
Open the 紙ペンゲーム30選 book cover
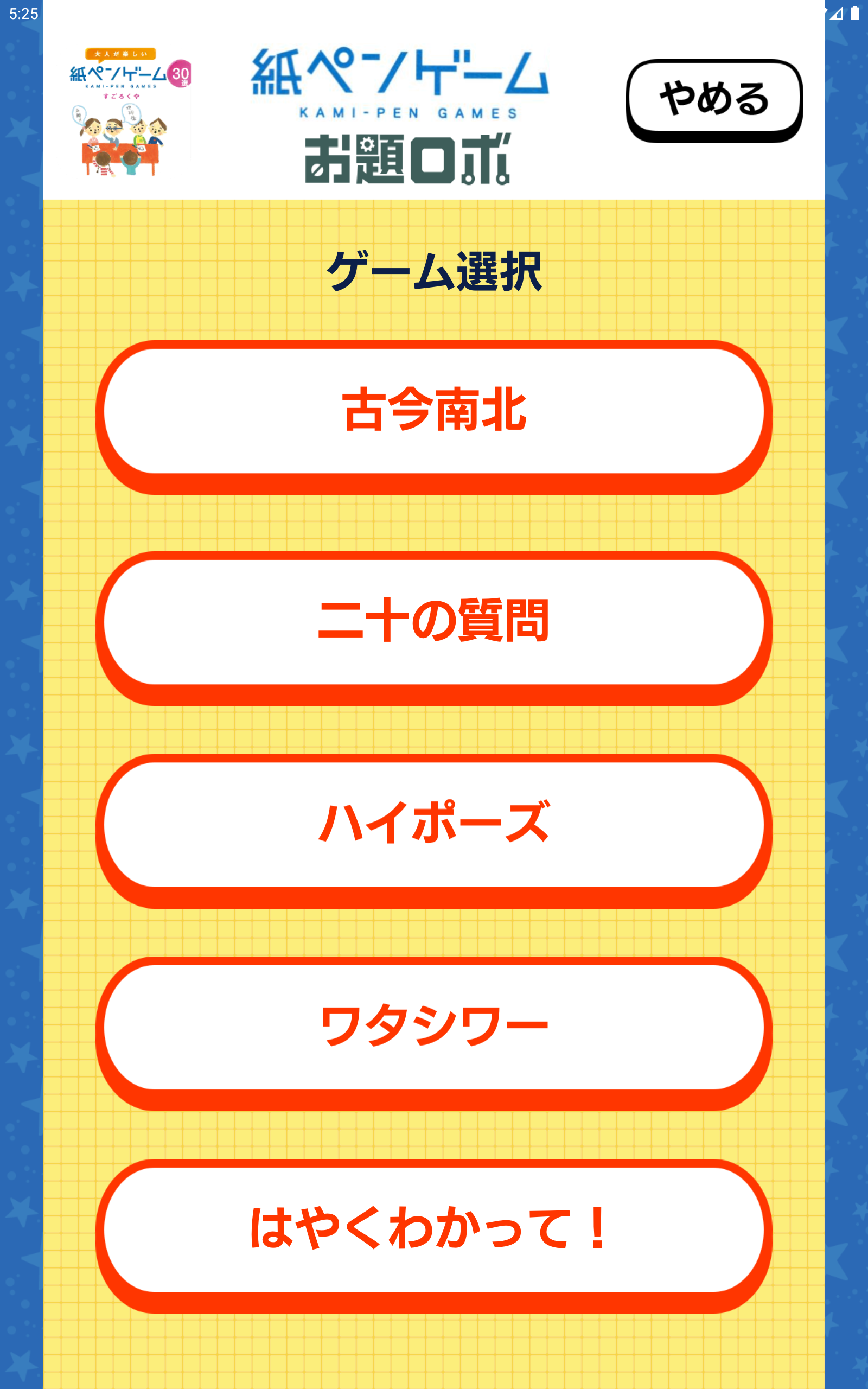pos(129,111)
